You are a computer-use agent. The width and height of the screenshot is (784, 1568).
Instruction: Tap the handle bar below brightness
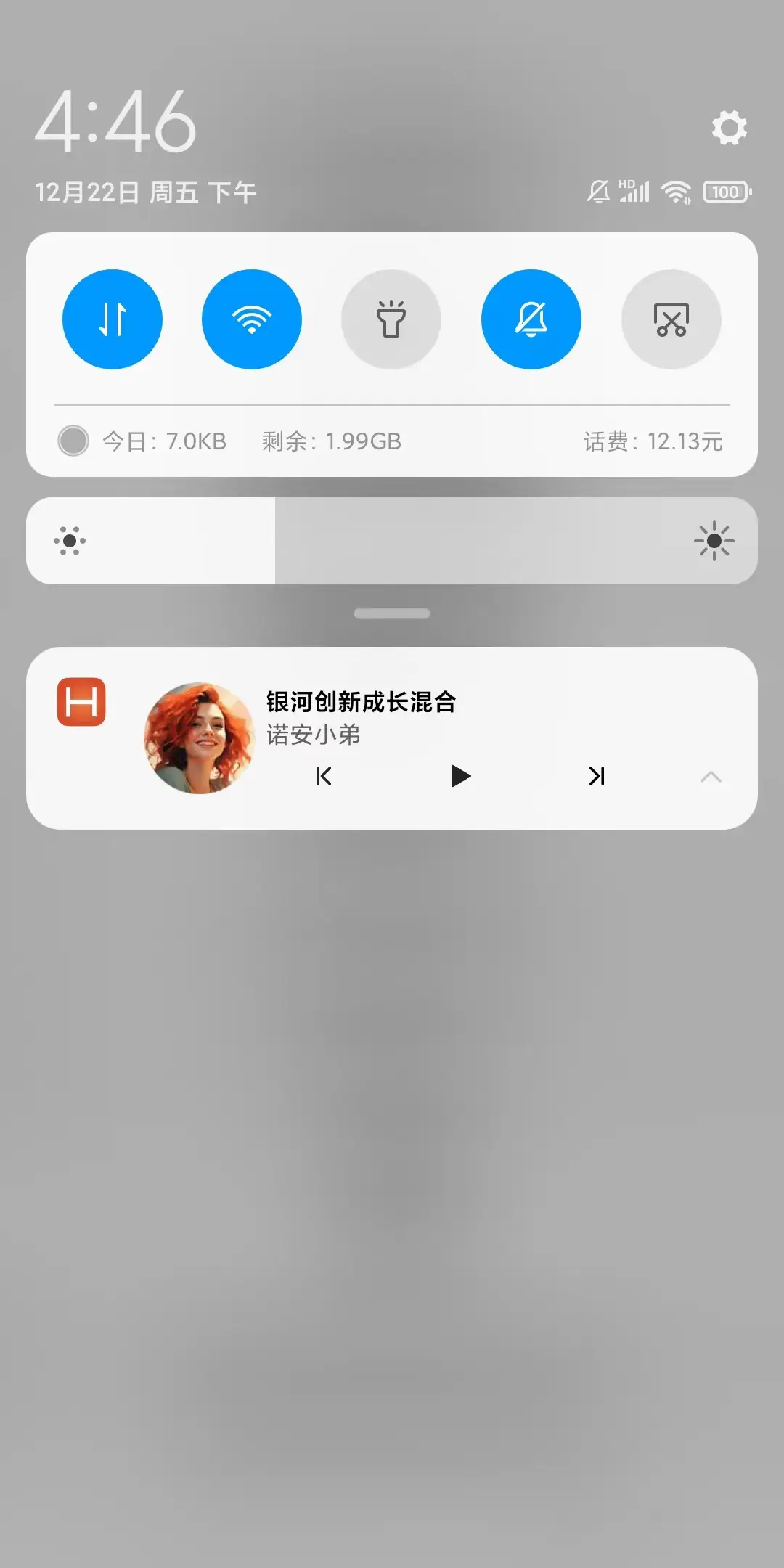coord(392,613)
